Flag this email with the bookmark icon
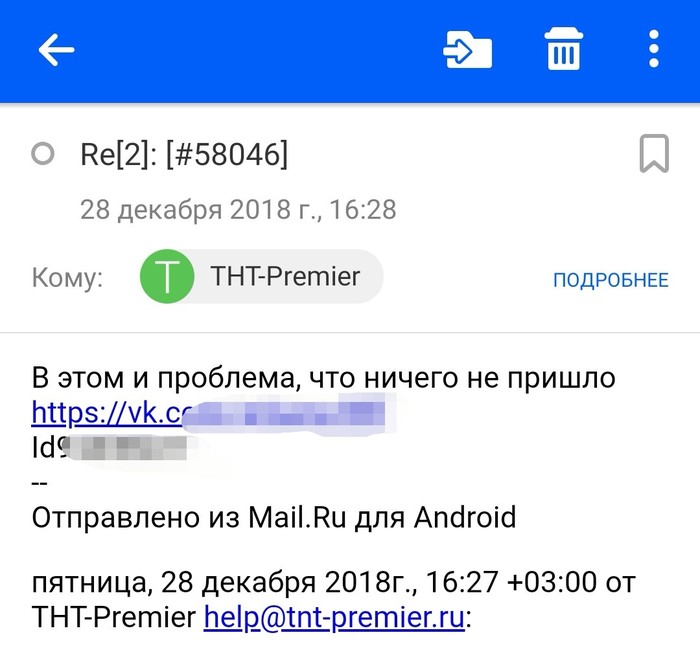Screen dimensions: 700x646 pyautogui.click(x=654, y=155)
